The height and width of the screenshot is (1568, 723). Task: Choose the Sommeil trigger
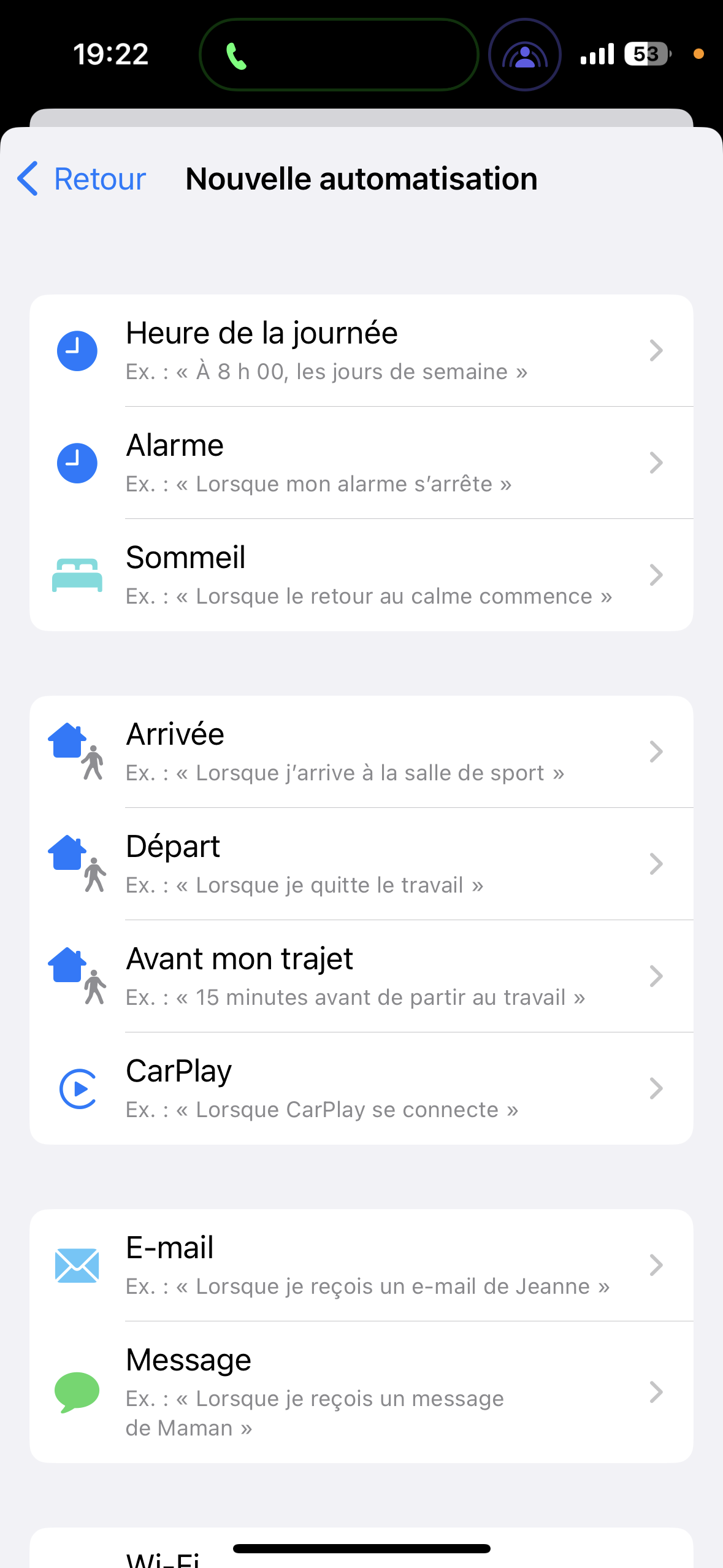361,575
